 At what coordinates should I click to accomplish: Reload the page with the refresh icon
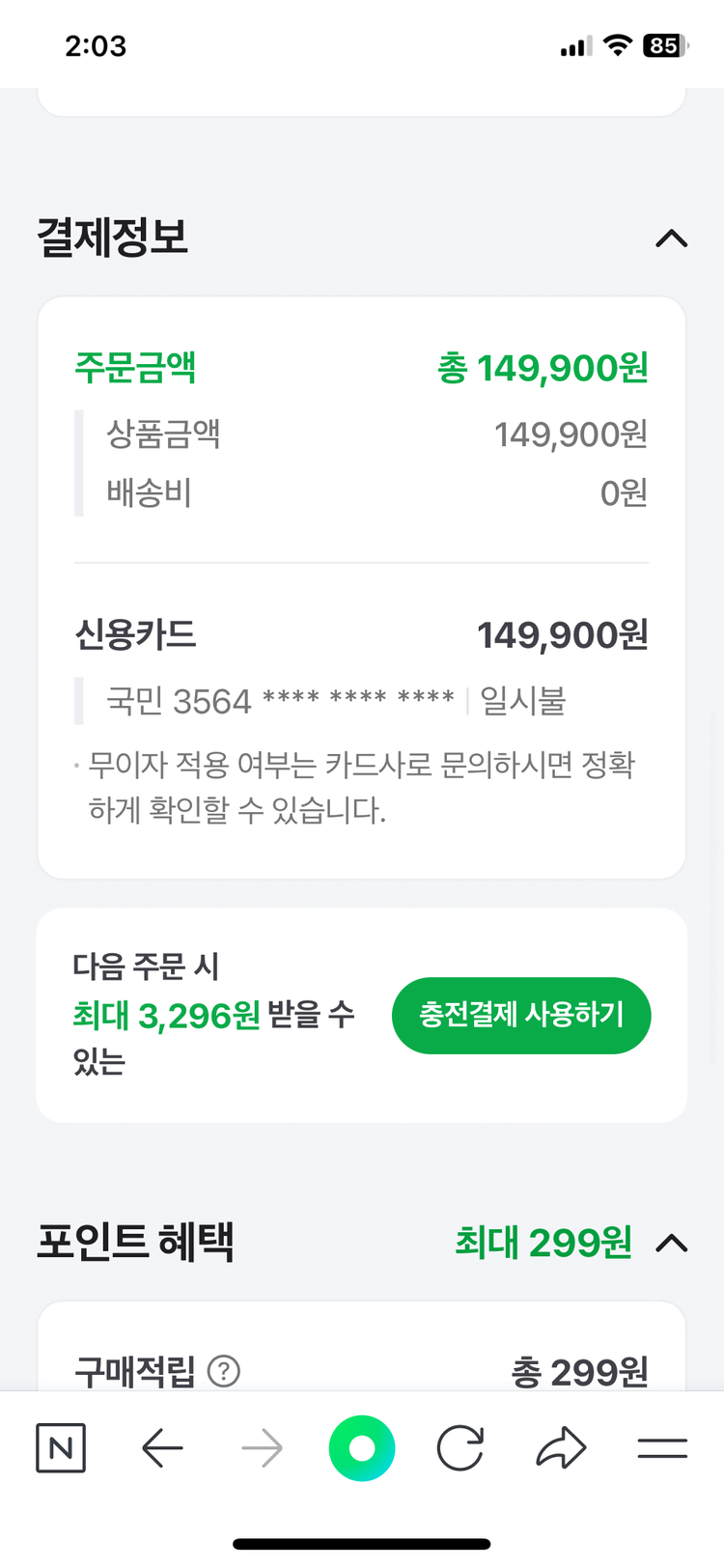[461, 1447]
